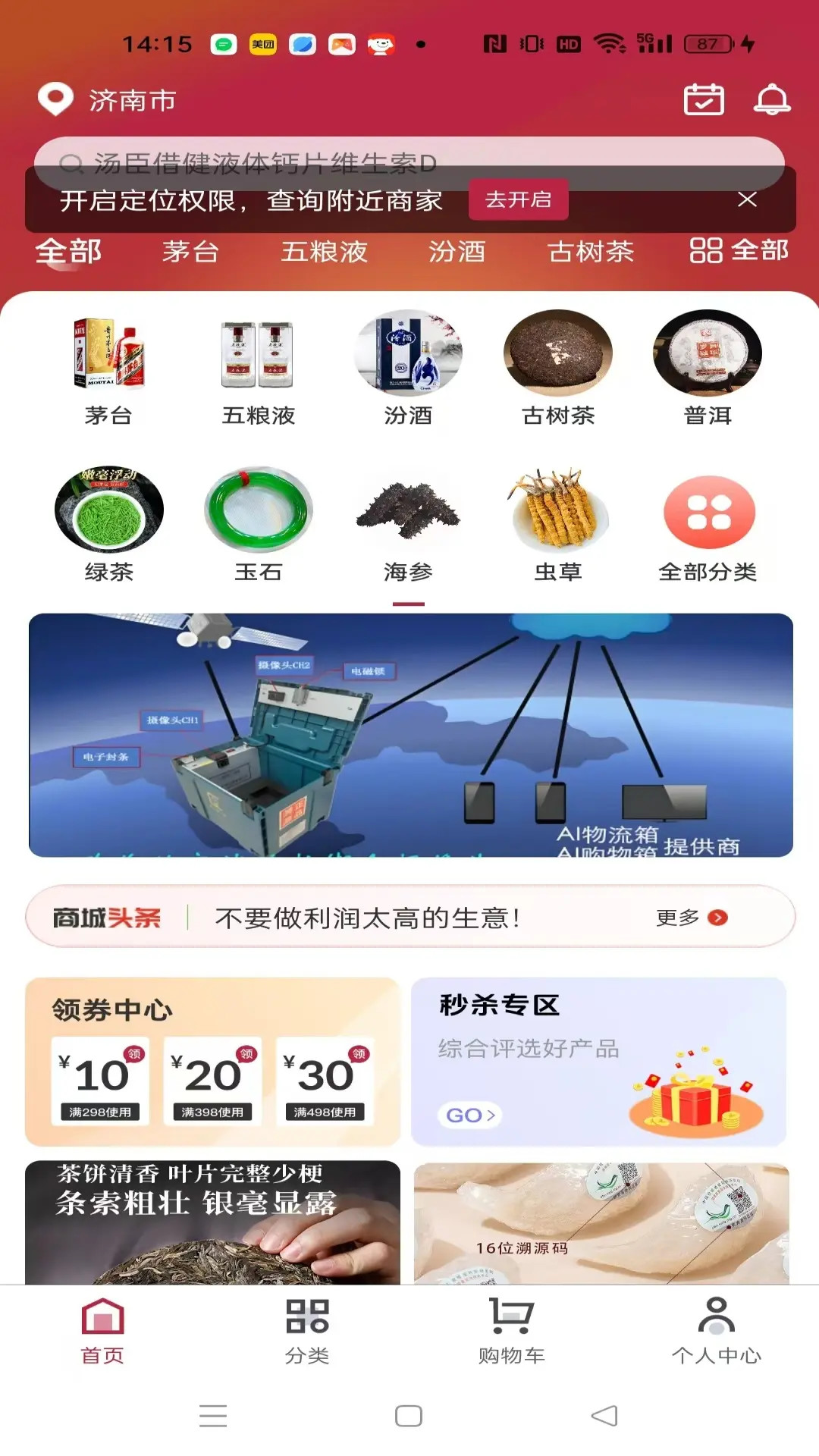819x1456 pixels.
Task: Tap the 虫草 category icon
Action: click(x=557, y=512)
